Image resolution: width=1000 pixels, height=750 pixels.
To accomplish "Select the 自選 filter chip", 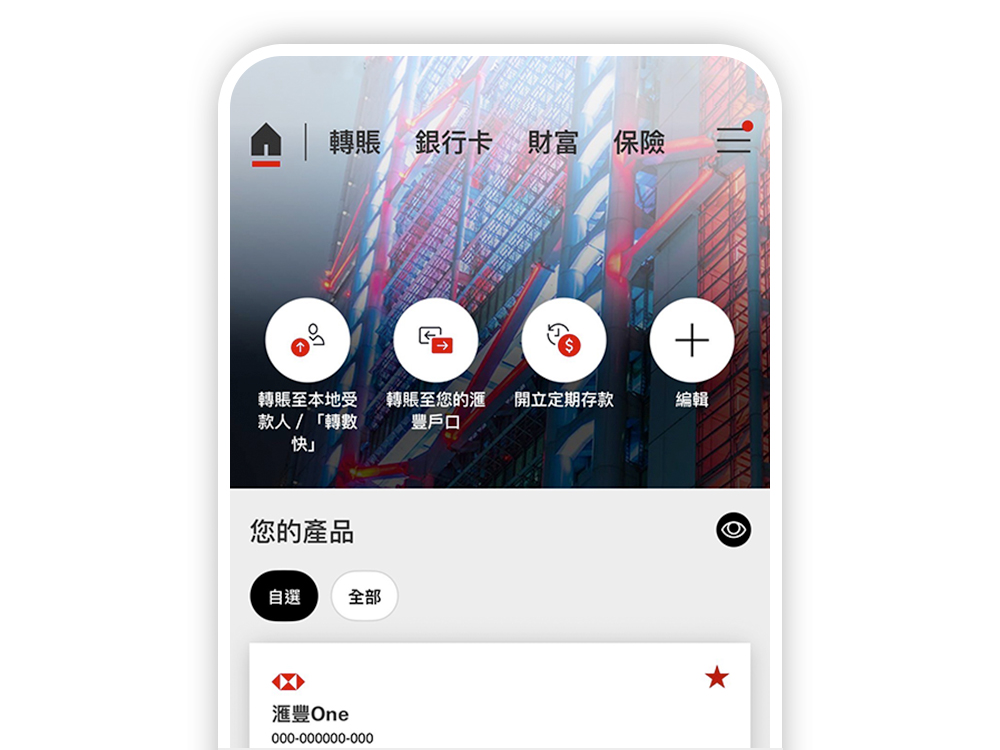I will [284, 596].
